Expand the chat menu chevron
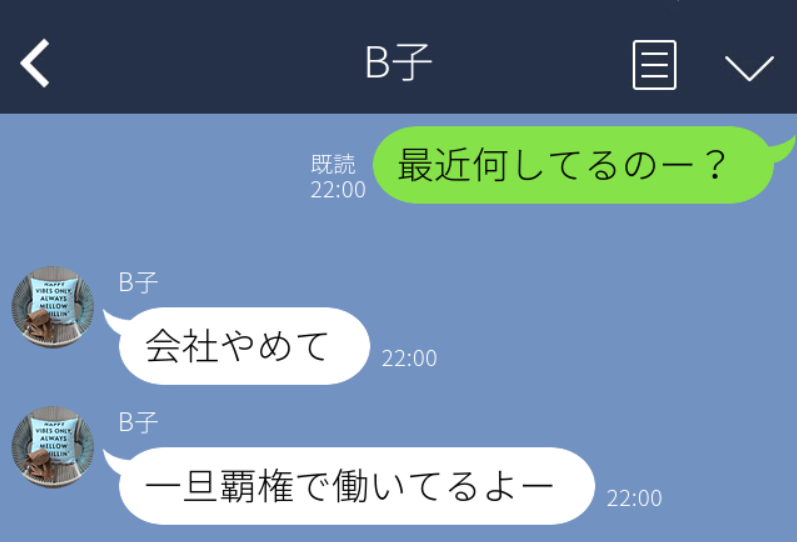Screen dimensions: 797x542 point(748,67)
